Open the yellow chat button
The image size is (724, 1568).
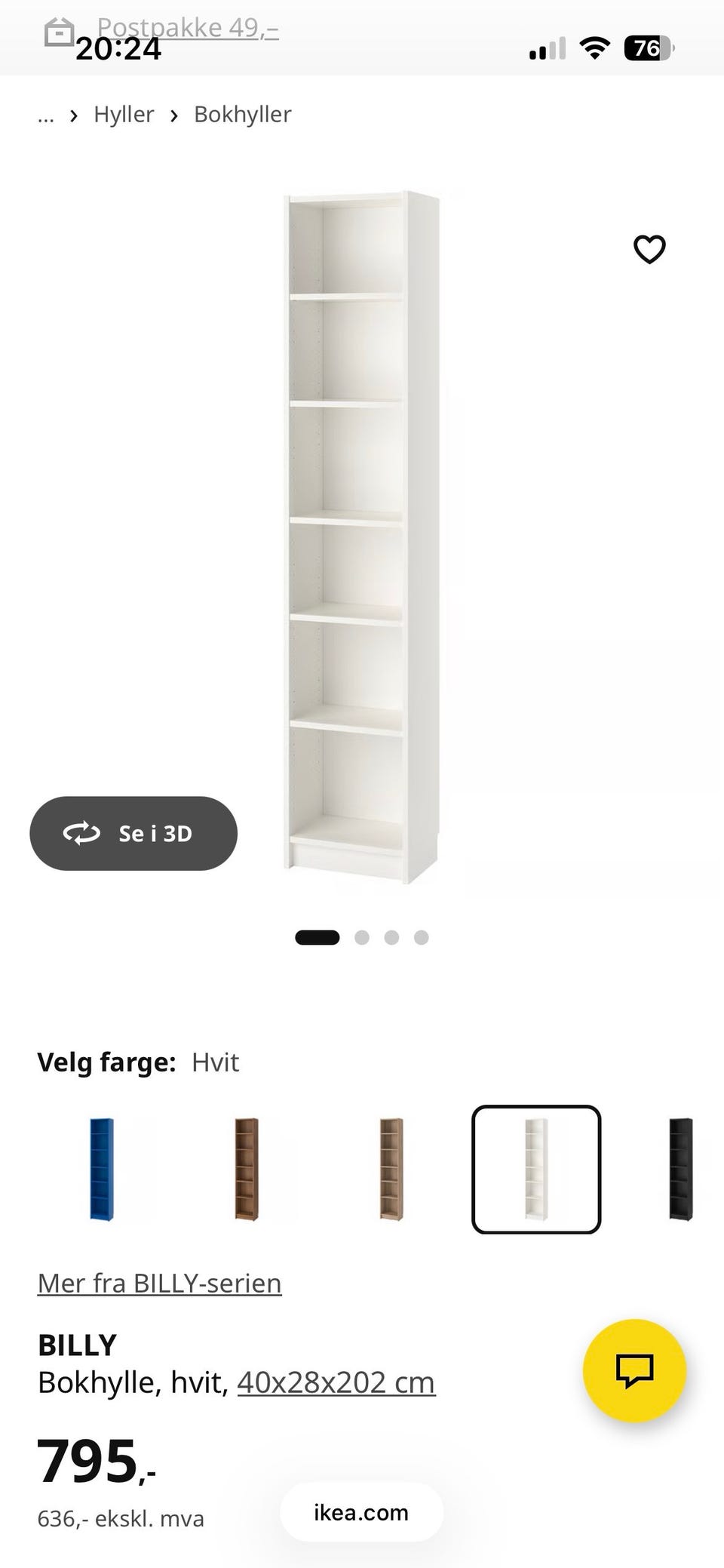(634, 1370)
